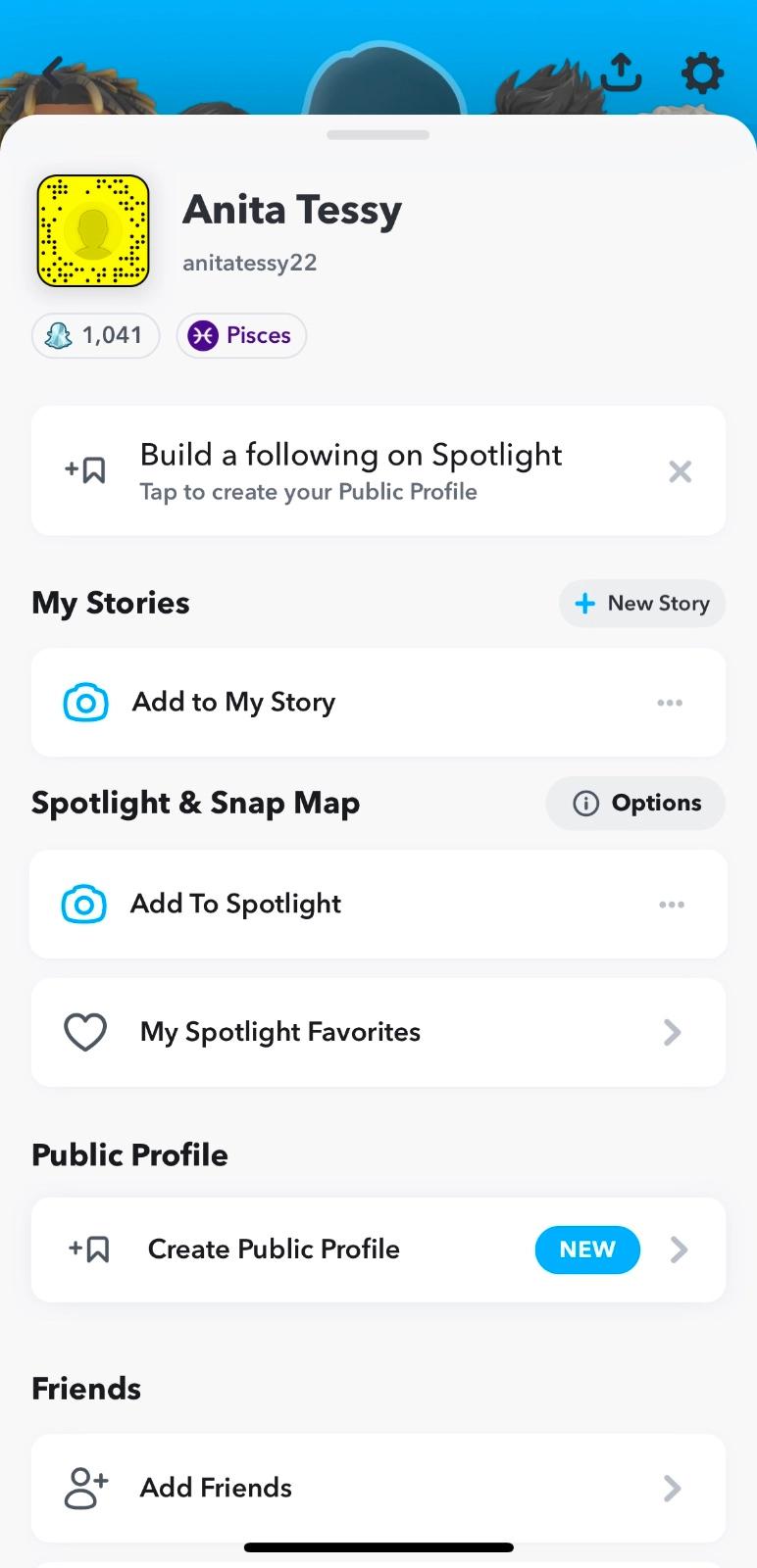Open more options for My Story
This screenshot has width=757, height=1568.
(x=670, y=703)
